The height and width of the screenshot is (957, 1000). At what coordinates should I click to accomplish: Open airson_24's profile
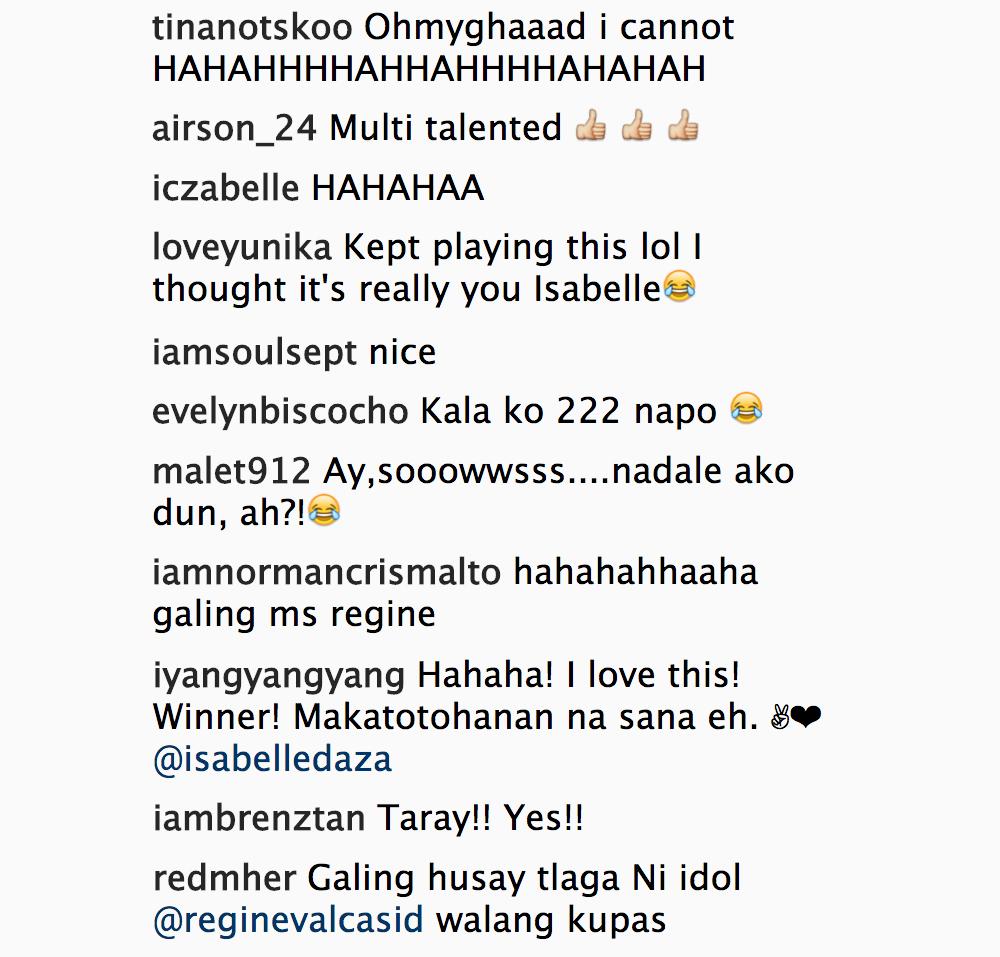(235, 129)
